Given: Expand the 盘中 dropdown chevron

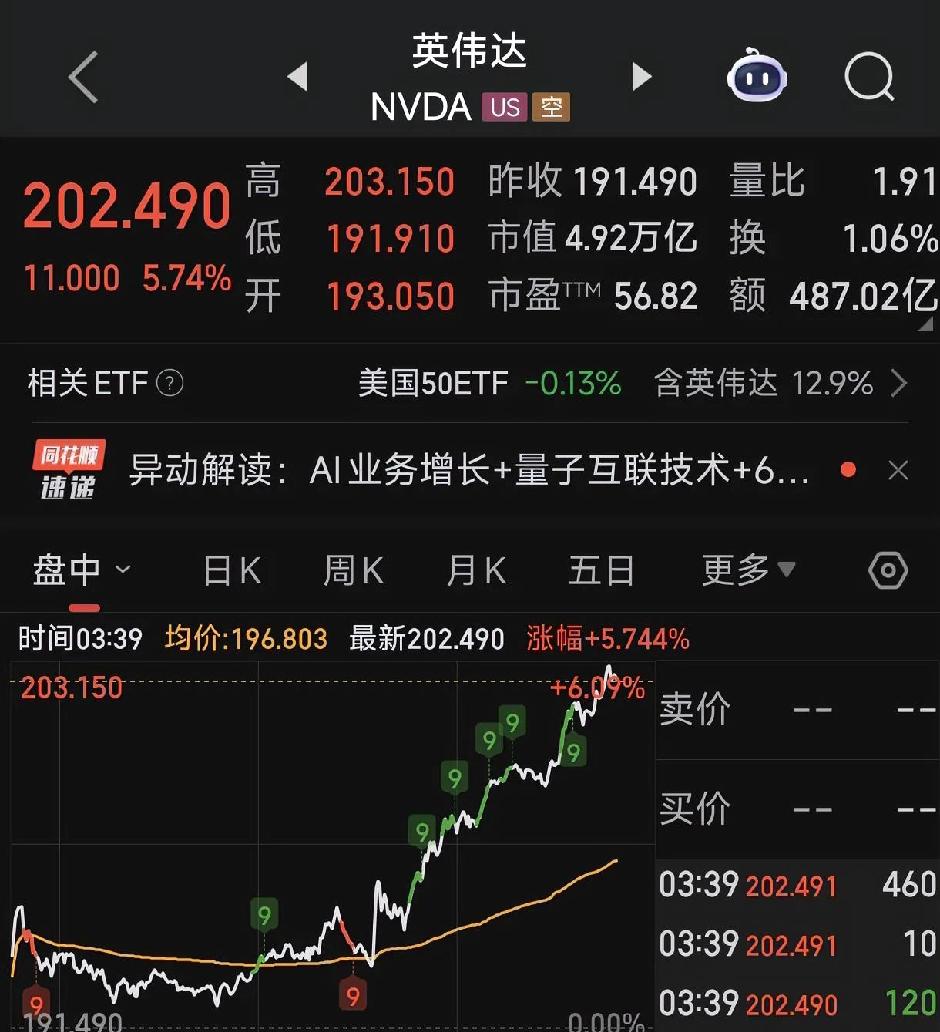Looking at the screenshot, I should 121,570.
